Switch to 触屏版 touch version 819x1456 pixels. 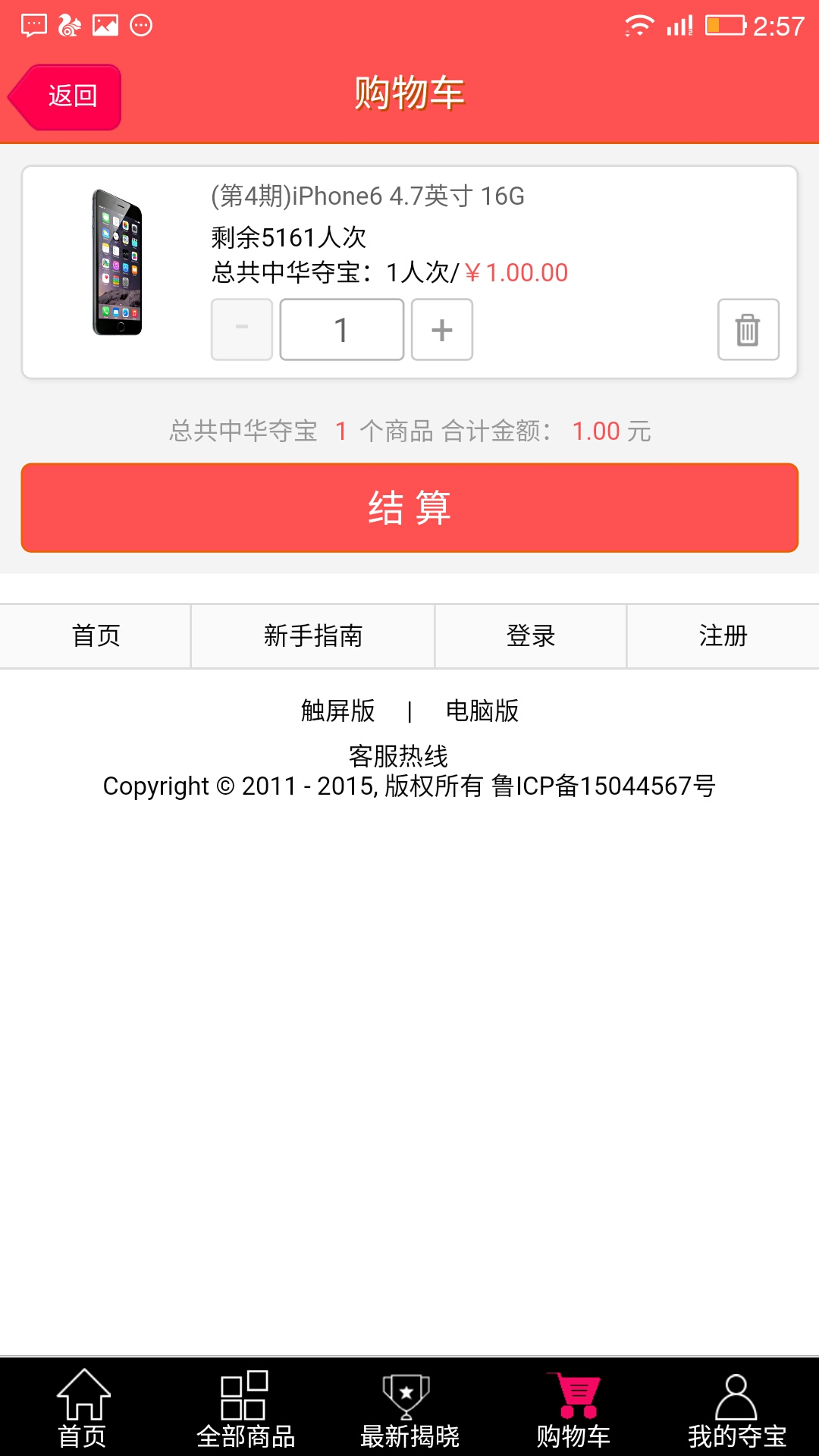(336, 711)
